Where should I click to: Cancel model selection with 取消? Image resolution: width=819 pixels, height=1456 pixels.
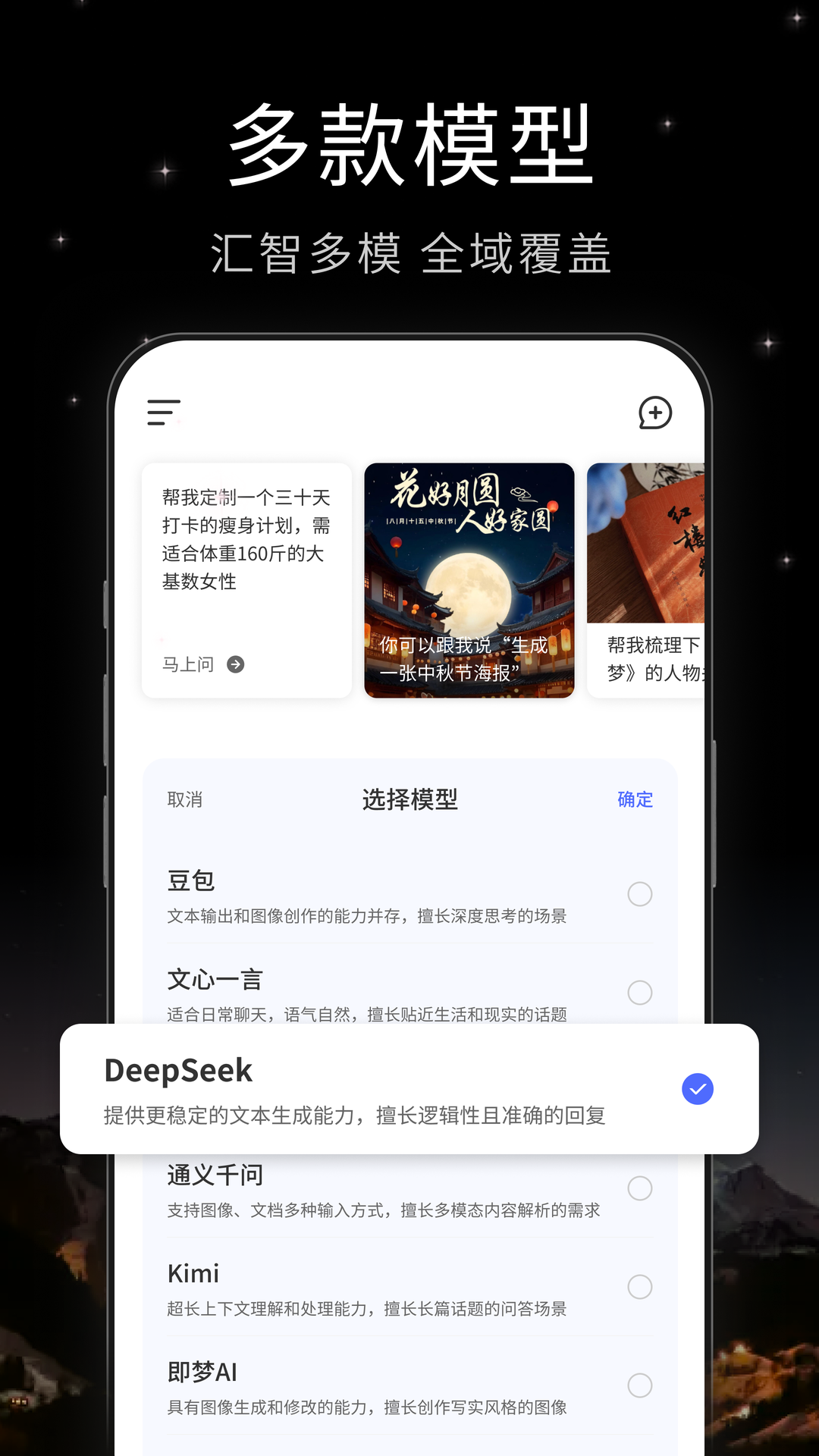coord(184,799)
